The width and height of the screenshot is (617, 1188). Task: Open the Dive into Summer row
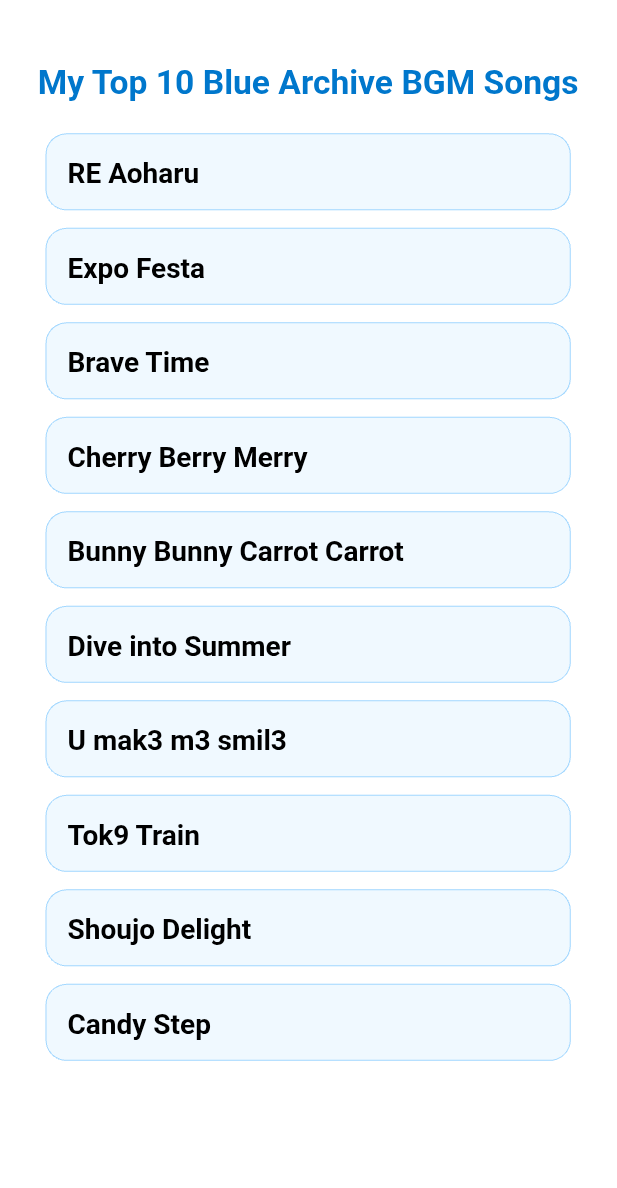click(x=308, y=645)
